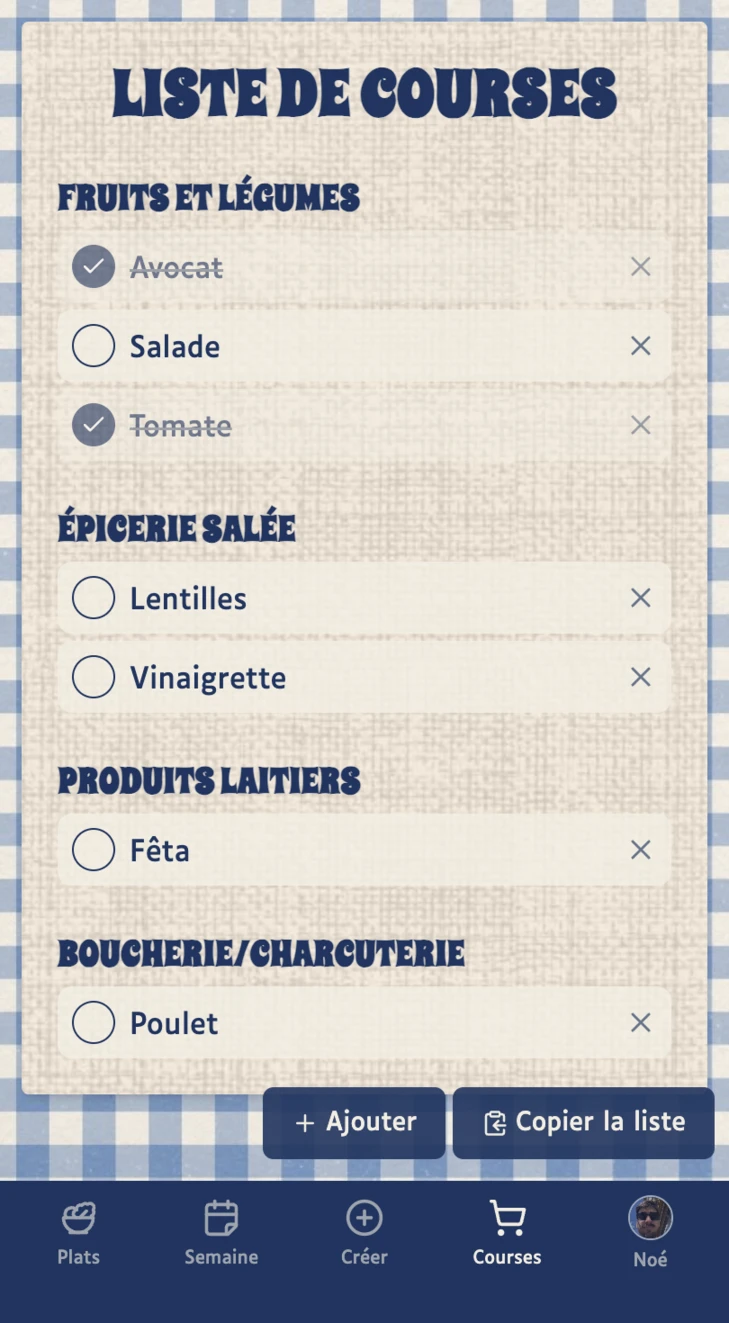Viewport: 729px width, 1323px height.
Task: Tap the Ajouter button
Action: 354,1123
